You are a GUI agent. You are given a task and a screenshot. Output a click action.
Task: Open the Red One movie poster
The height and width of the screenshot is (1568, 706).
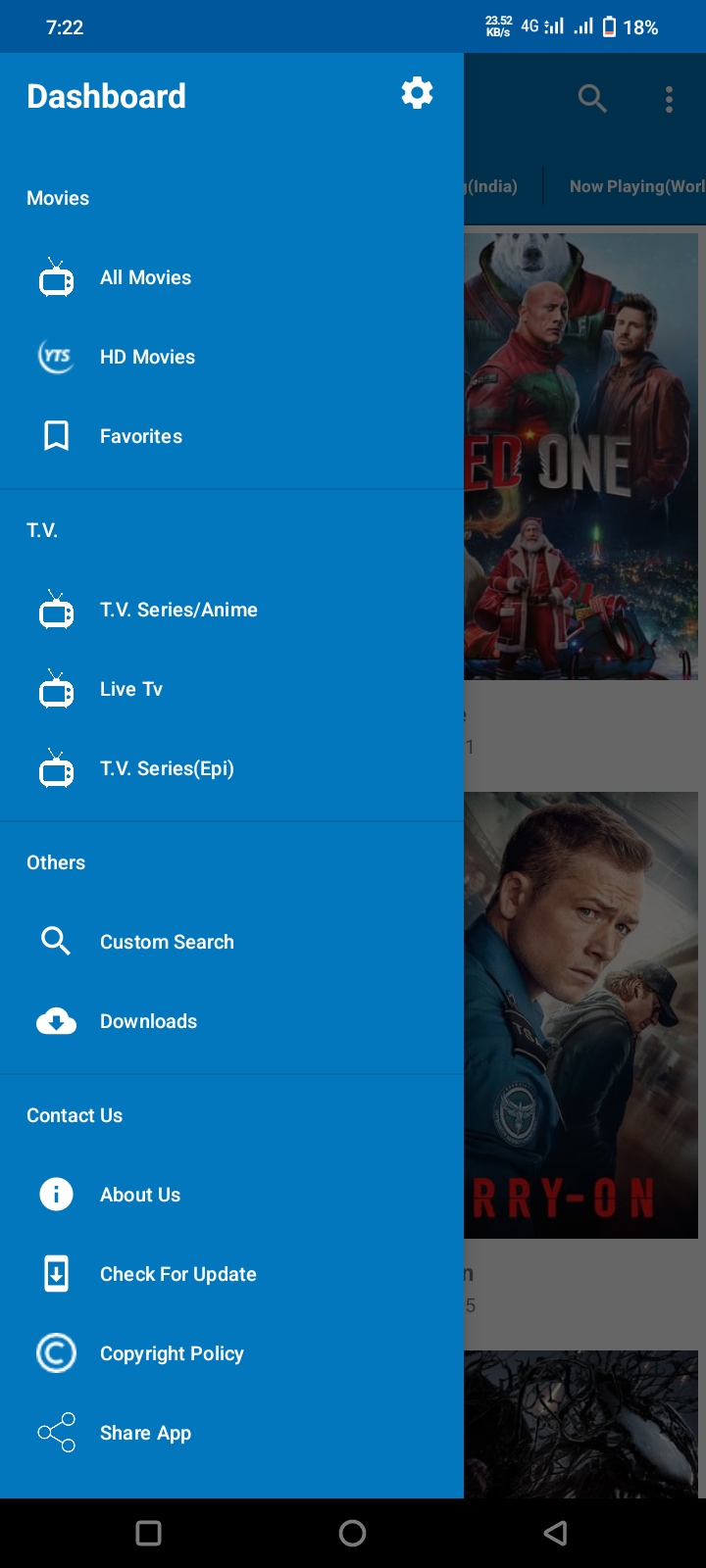tap(580, 456)
